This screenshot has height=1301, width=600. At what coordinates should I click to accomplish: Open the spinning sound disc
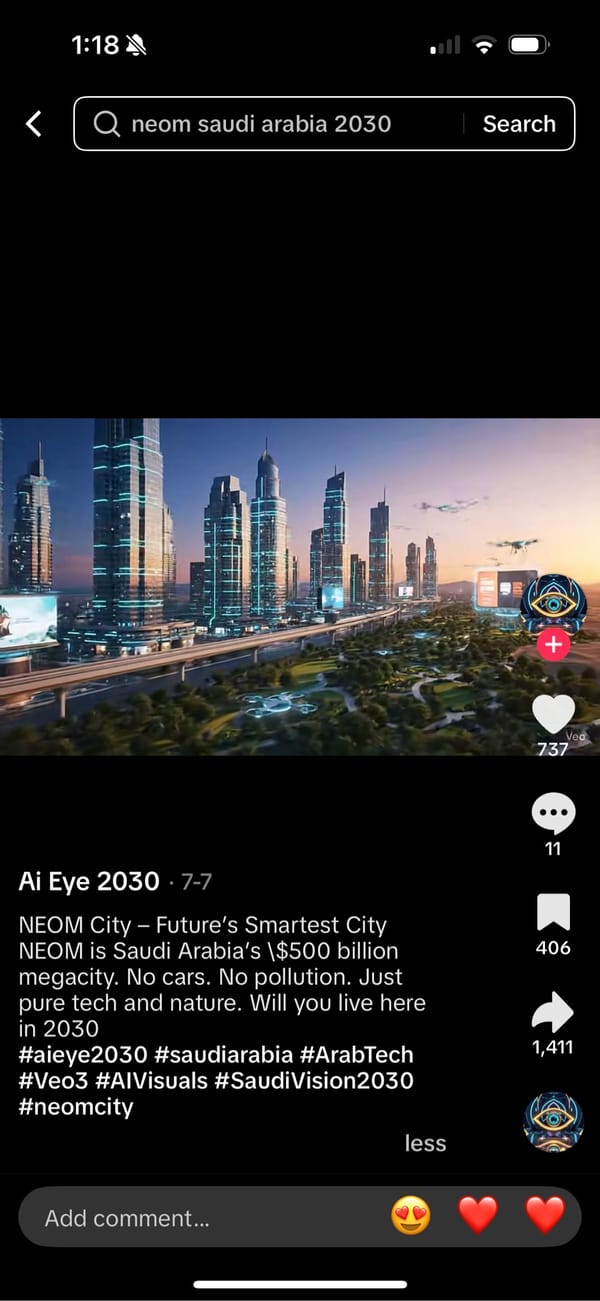(x=553, y=1122)
